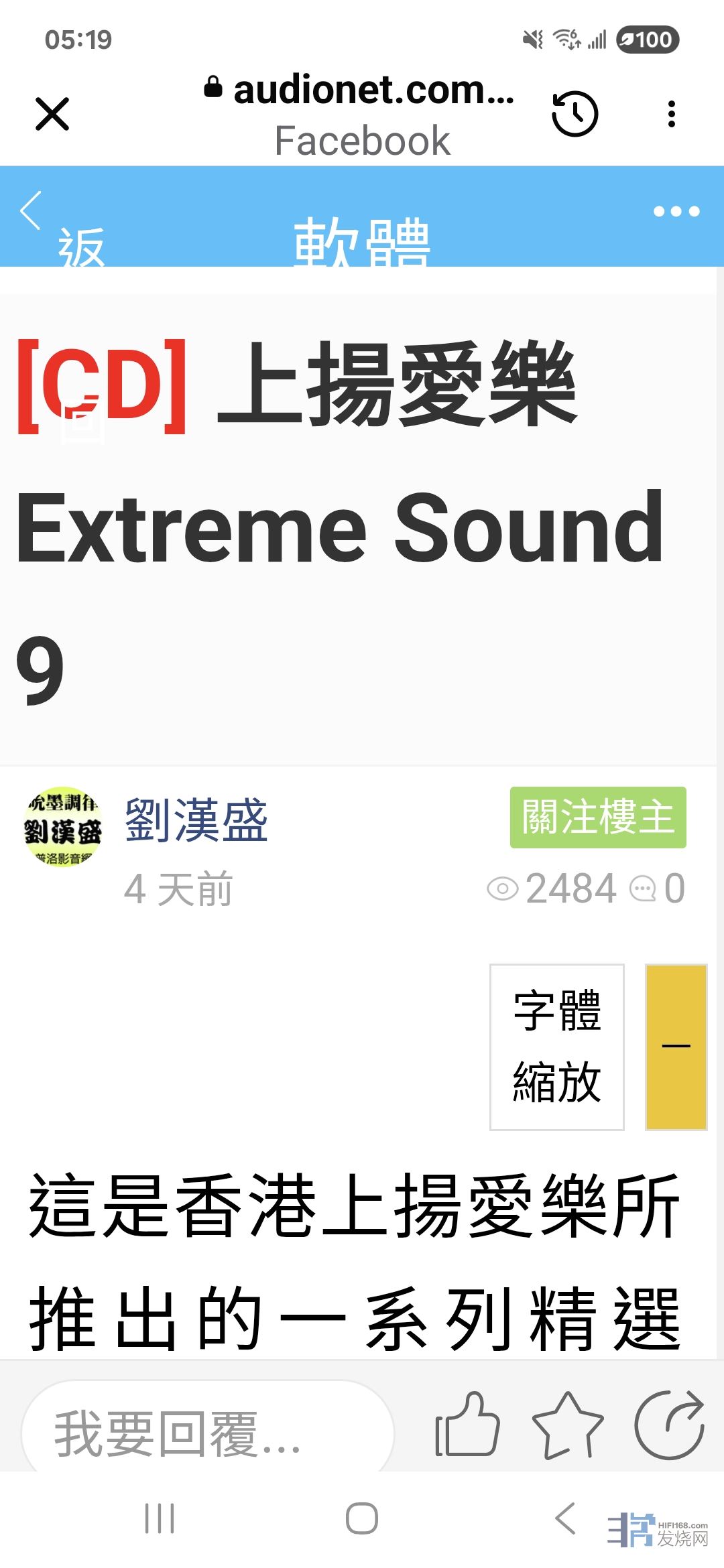724x1568 pixels.
Task: Open the system recent apps button
Action: tap(160, 1518)
